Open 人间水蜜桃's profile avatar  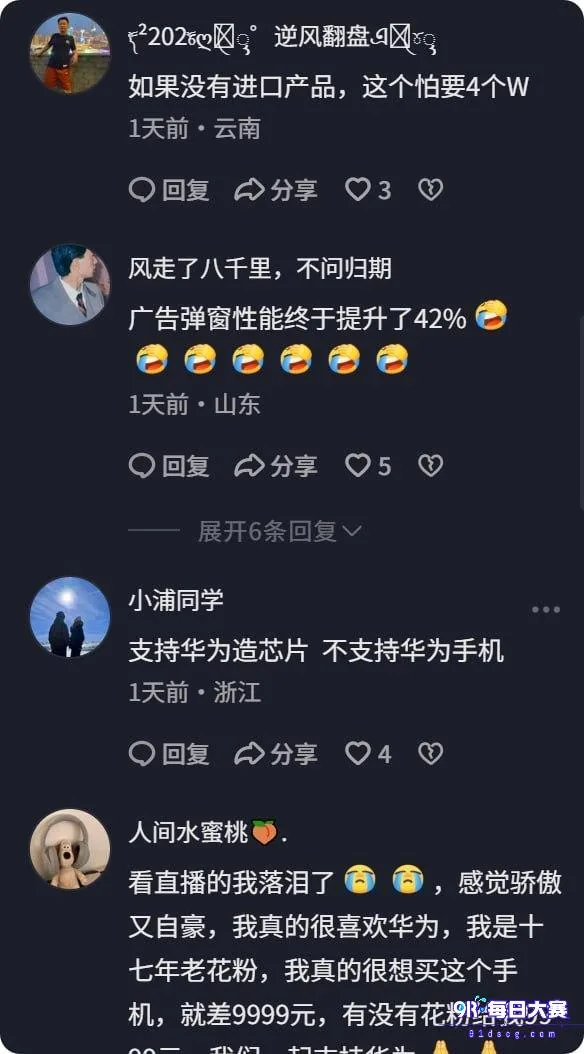pos(70,849)
